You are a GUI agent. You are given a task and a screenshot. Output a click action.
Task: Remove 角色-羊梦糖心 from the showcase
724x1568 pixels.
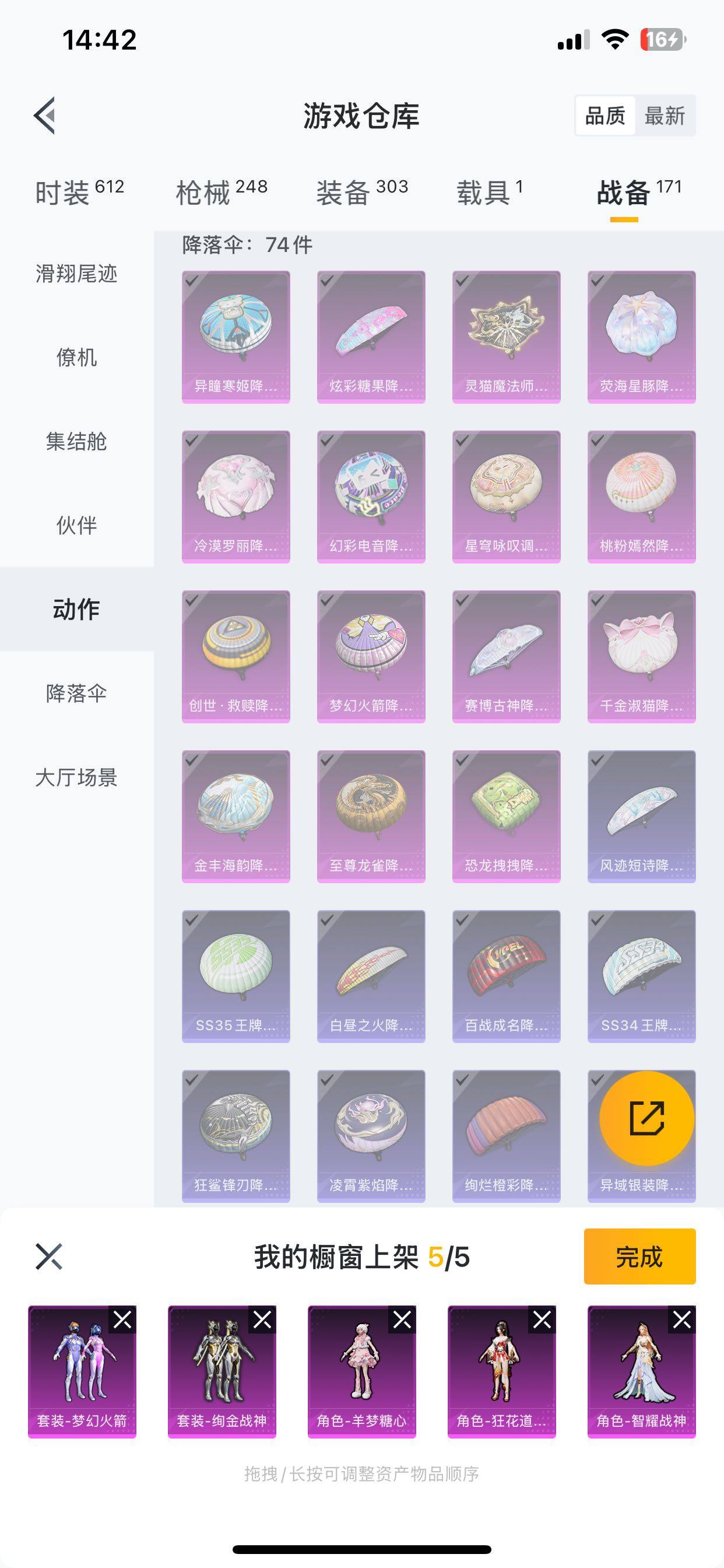[402, 1320]
